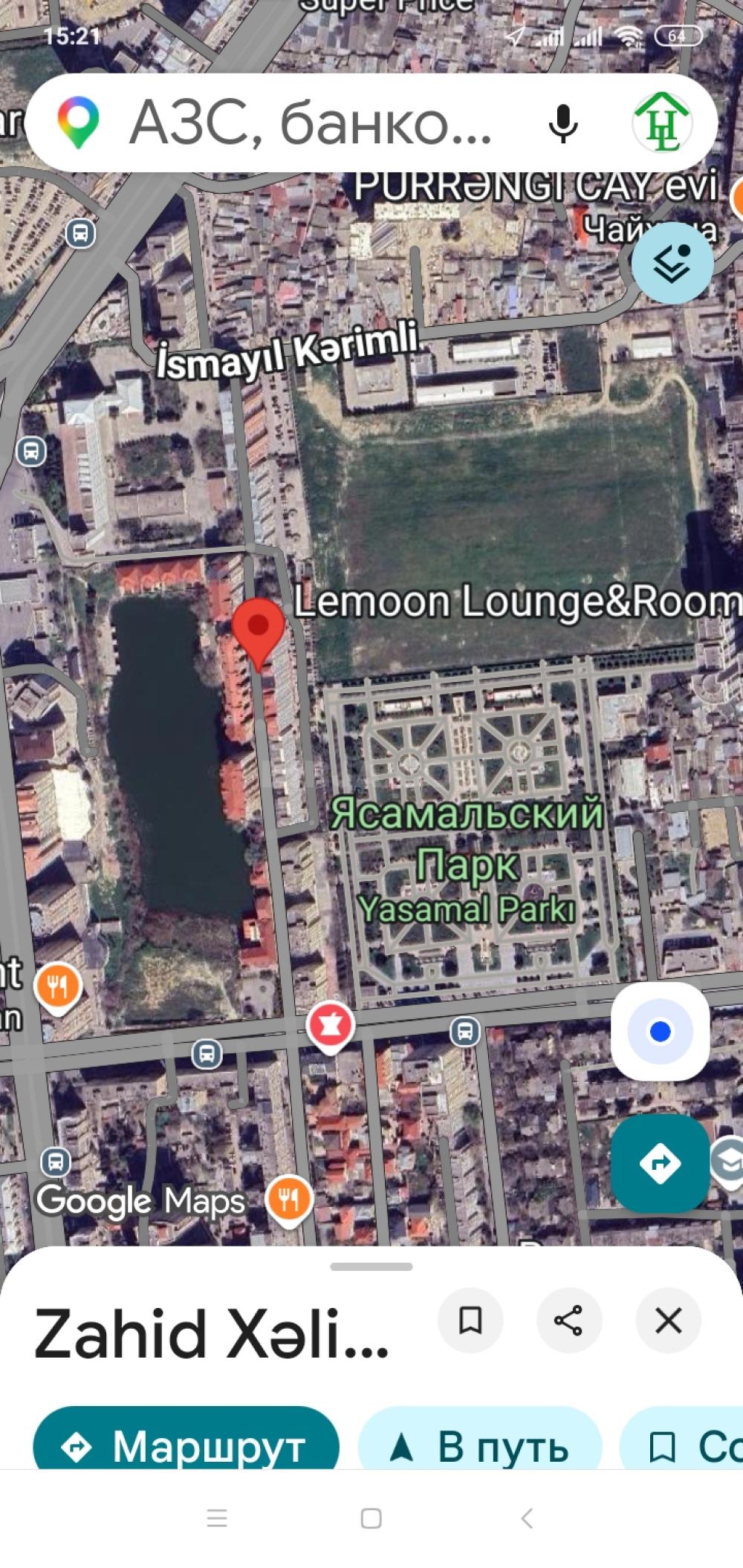
Task: Open the map layers selector
Action: [672, 263]
